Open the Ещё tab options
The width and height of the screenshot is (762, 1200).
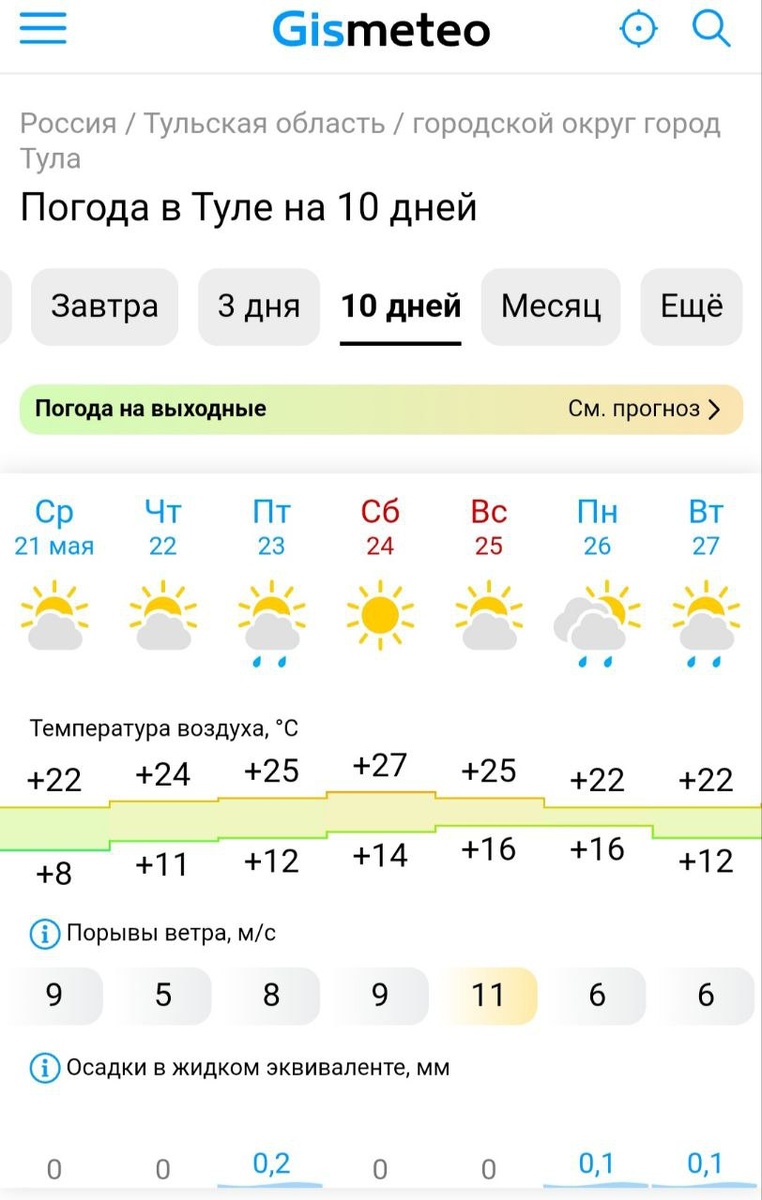[691, 306]
